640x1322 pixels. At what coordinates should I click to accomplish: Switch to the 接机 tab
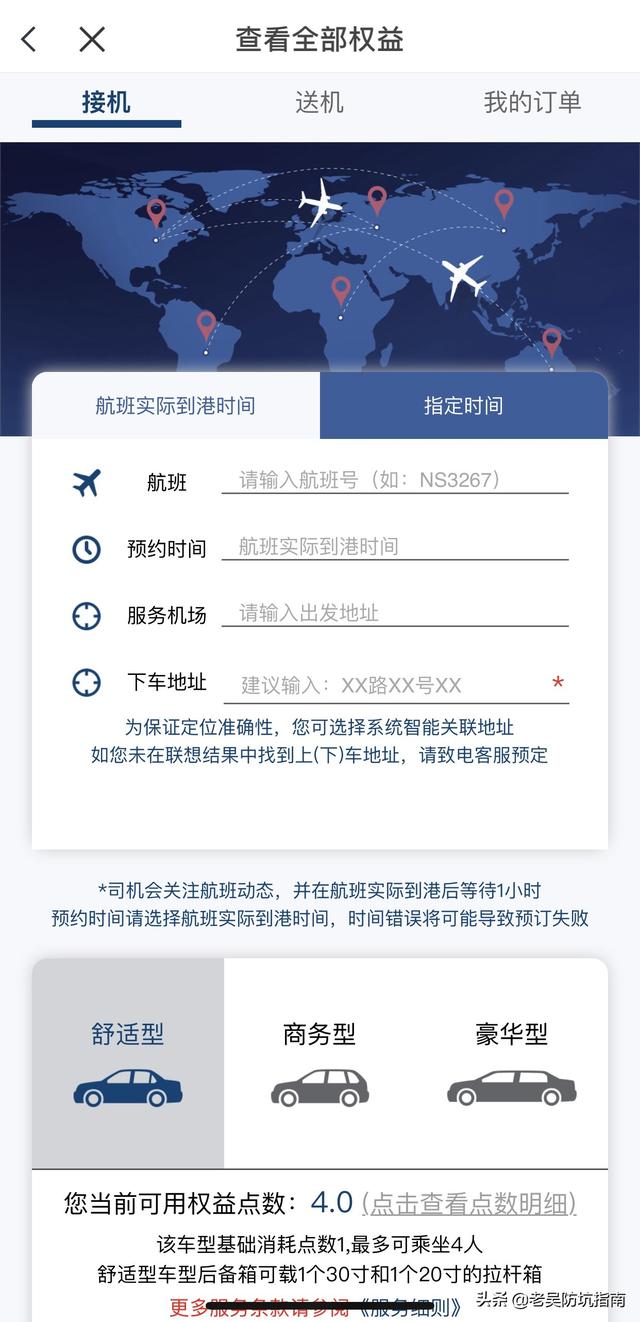point(106,102)
